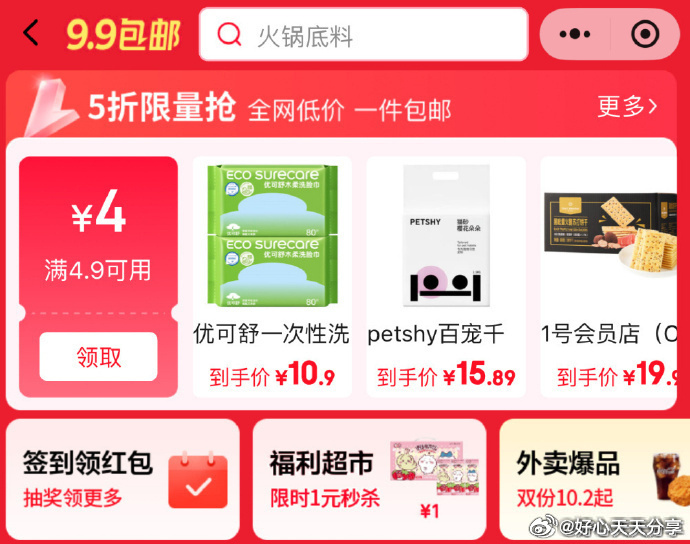
Task: Tap the 火锅底料 search box
Action: point(363,35)
